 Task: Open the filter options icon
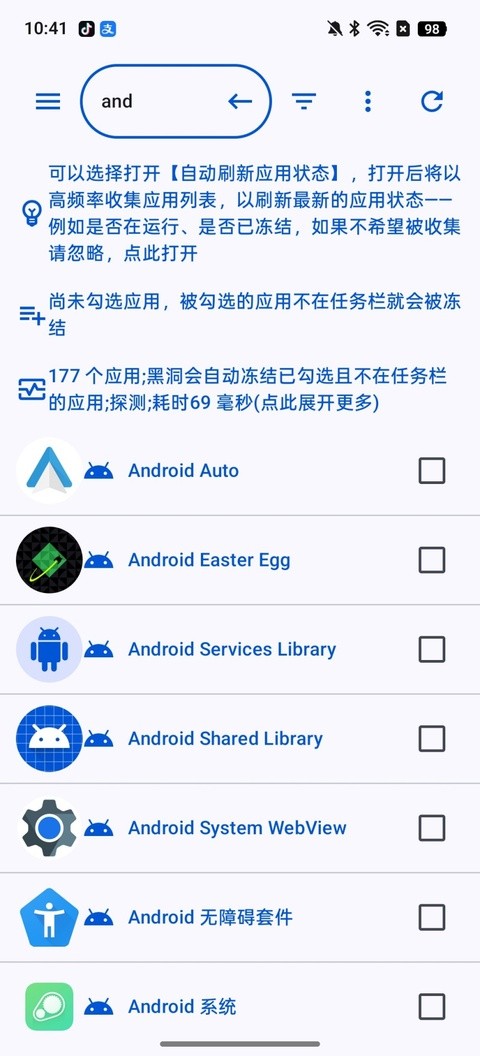point(304,102)
